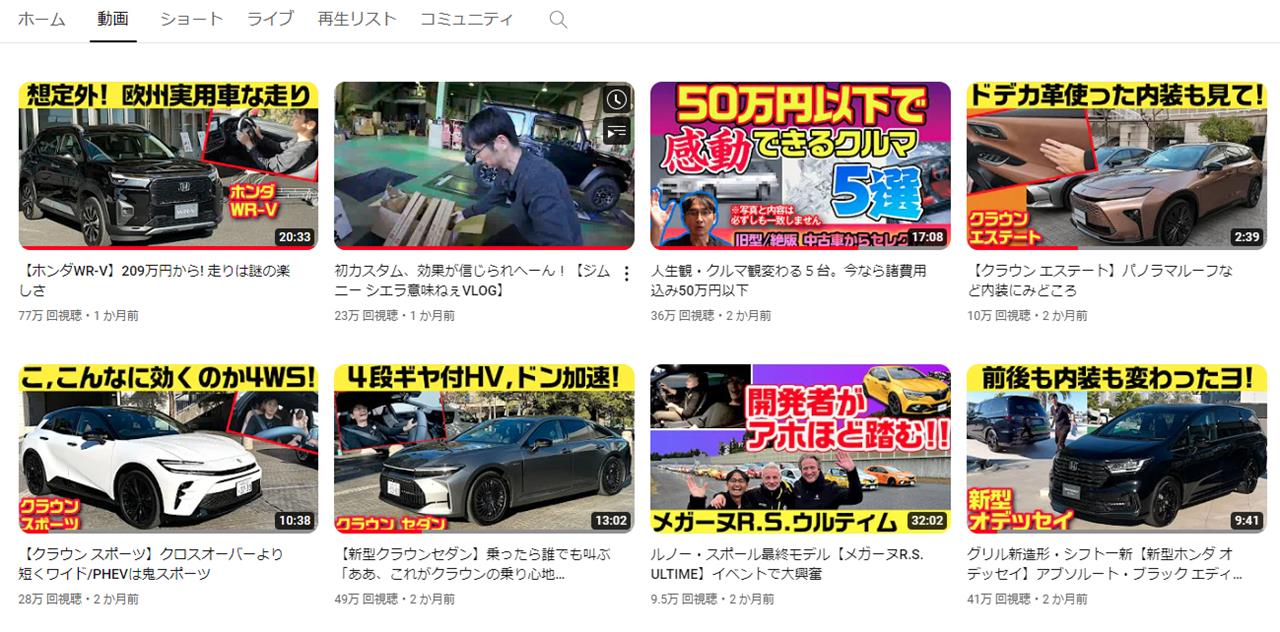Play the クラウン スポーツ 4WS video
This screenshot has height=632, width=1280.
tap(168, 448)
